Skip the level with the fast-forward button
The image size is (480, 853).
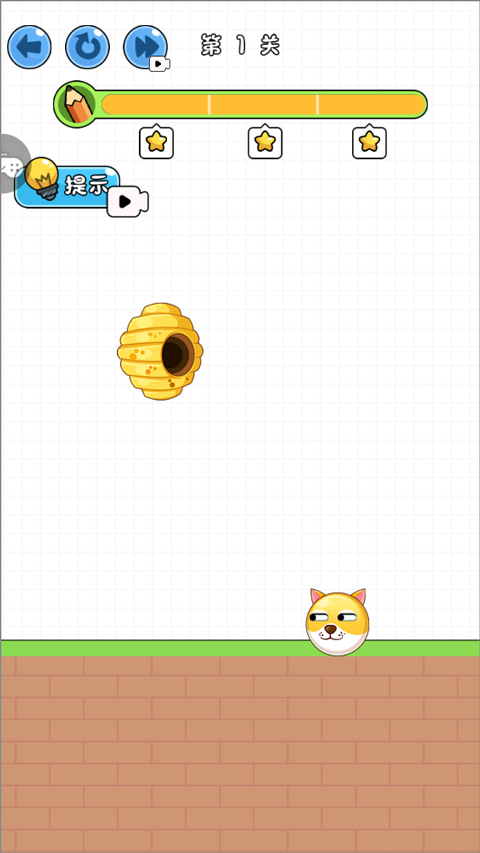pyautogui.click(x=145, y=47)
